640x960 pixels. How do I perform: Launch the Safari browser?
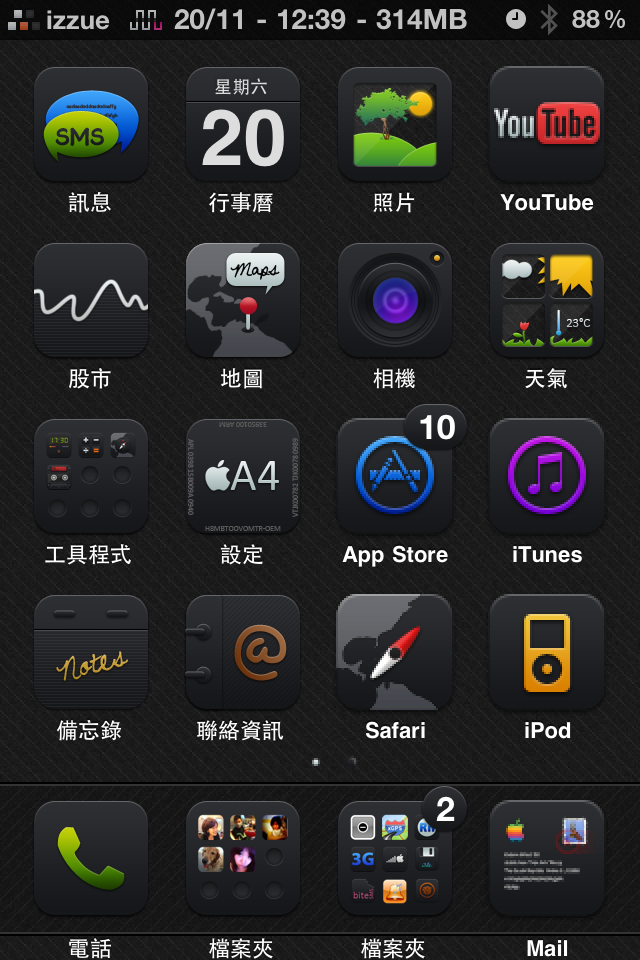(395, 652)
